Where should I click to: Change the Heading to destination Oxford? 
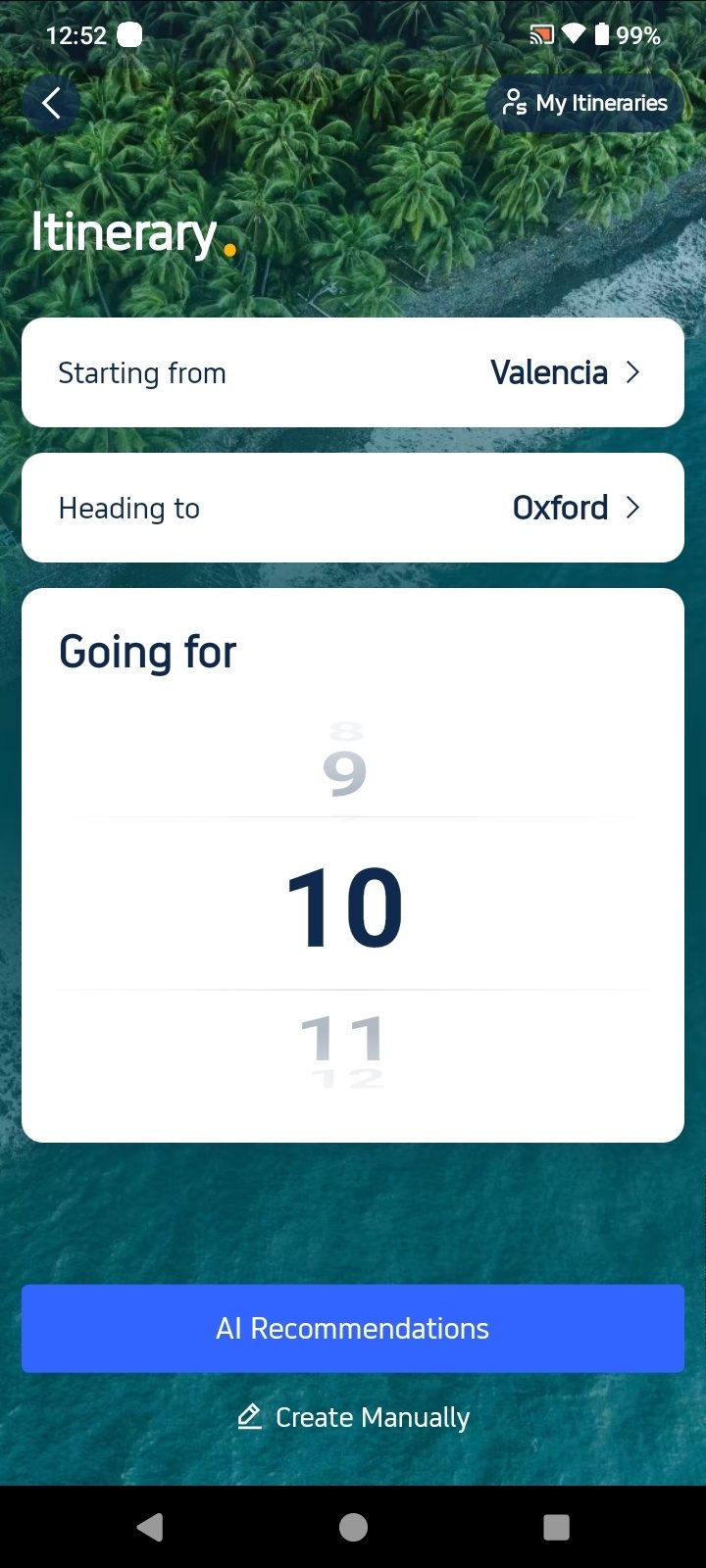353,508
